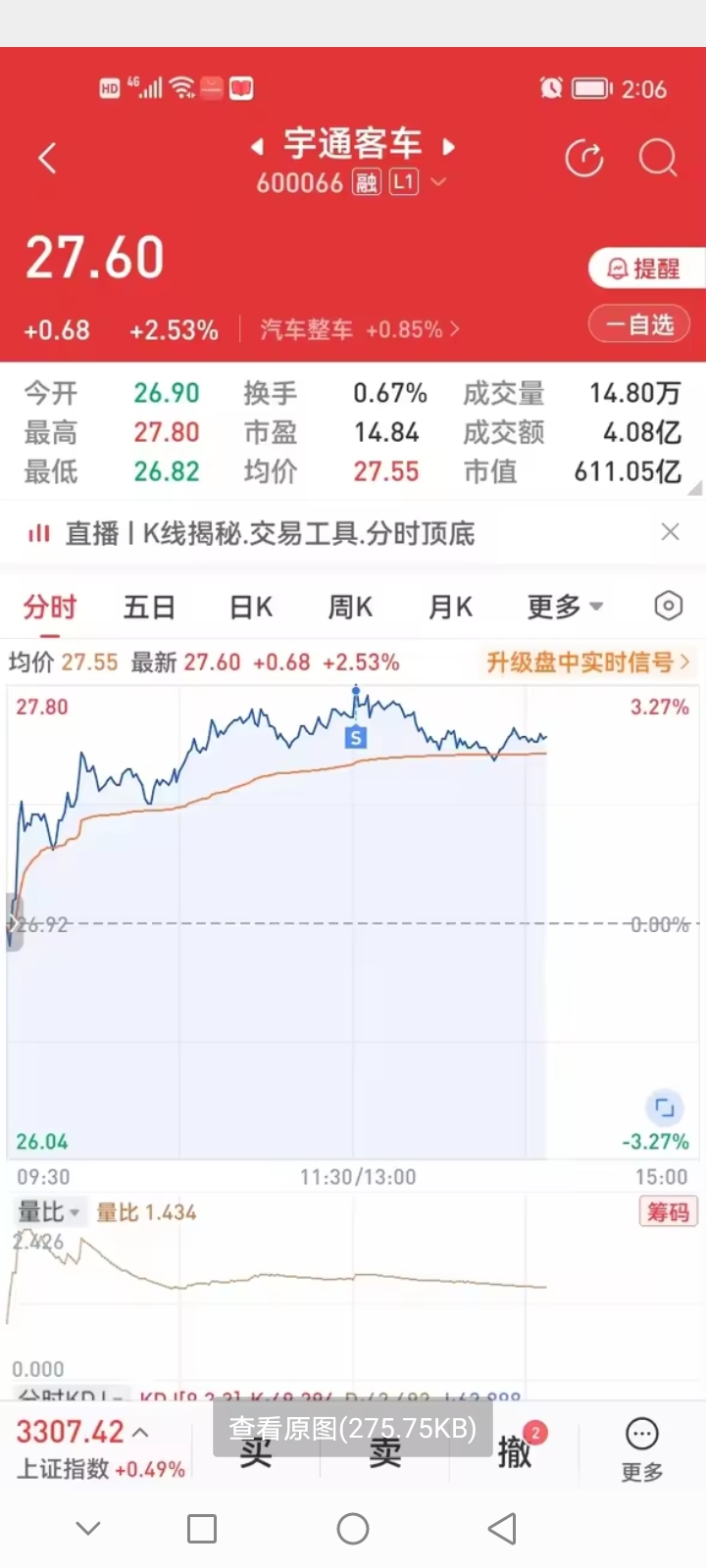Expand the chart to fullscreen
Image resolution: width=706 pixels, height=1568 pixels.
click(x=664, y=1107)
